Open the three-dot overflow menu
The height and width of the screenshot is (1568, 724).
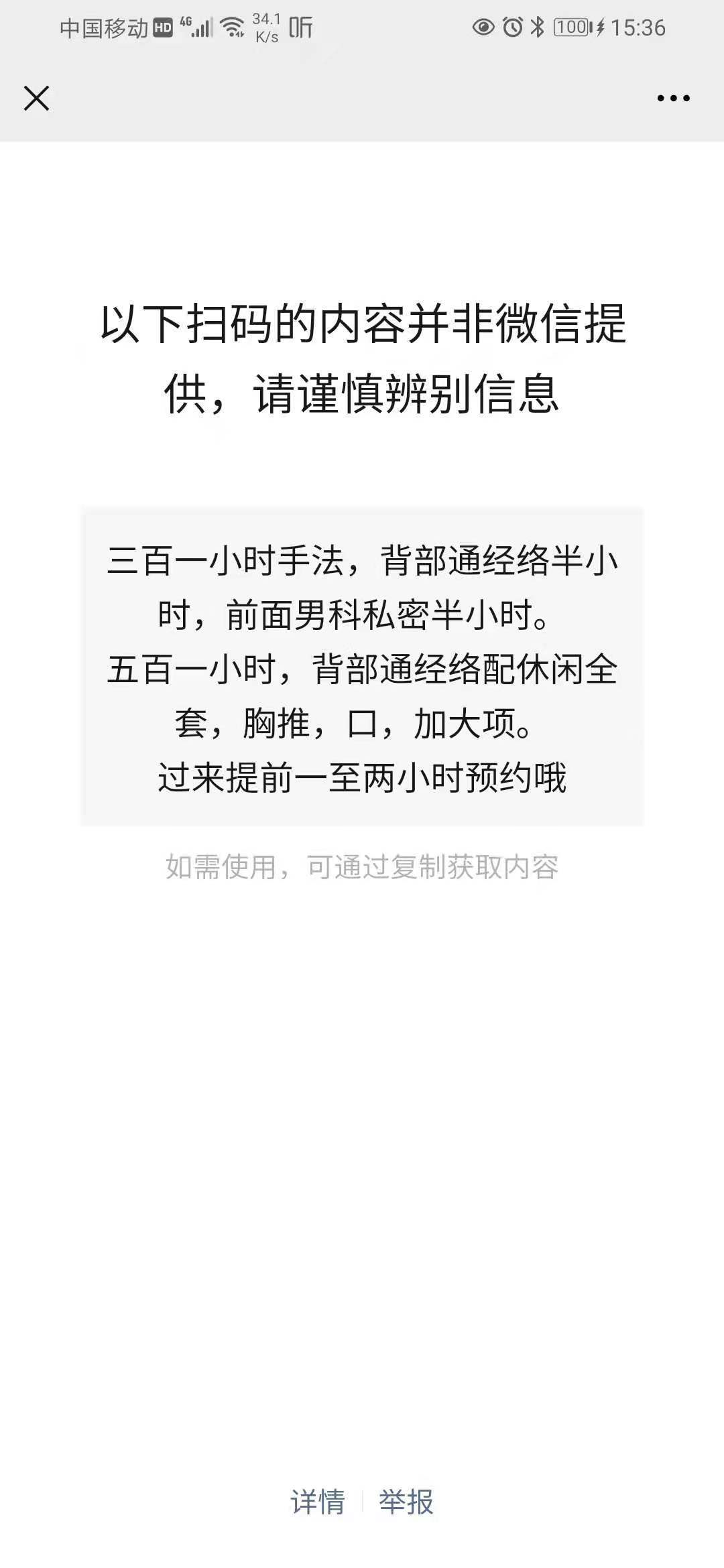tap(673, 99)
